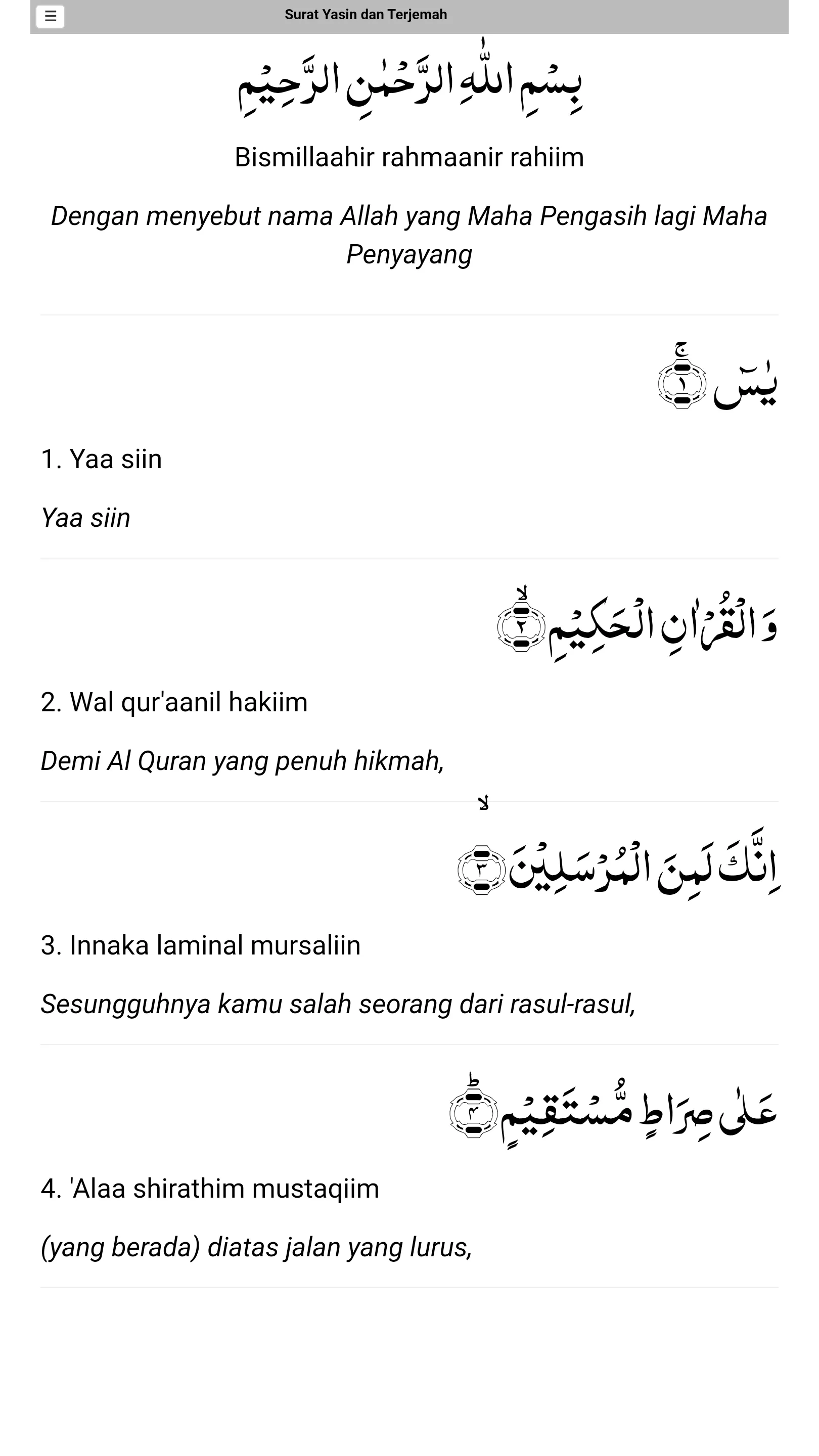Expand the Bismillaahir rahmaanir rahiim heading

[x=409, y=155]
